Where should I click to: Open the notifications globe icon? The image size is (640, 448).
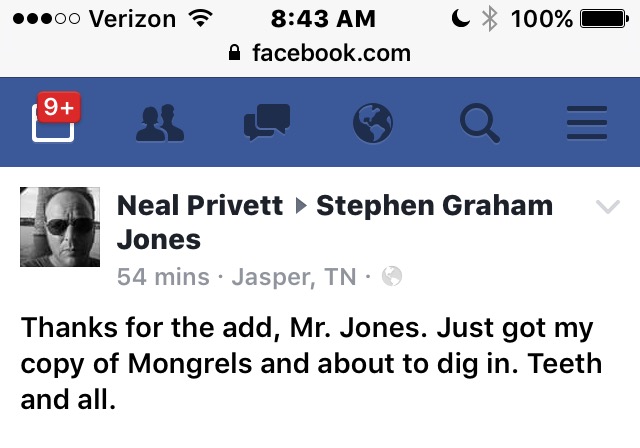point(373,124)
